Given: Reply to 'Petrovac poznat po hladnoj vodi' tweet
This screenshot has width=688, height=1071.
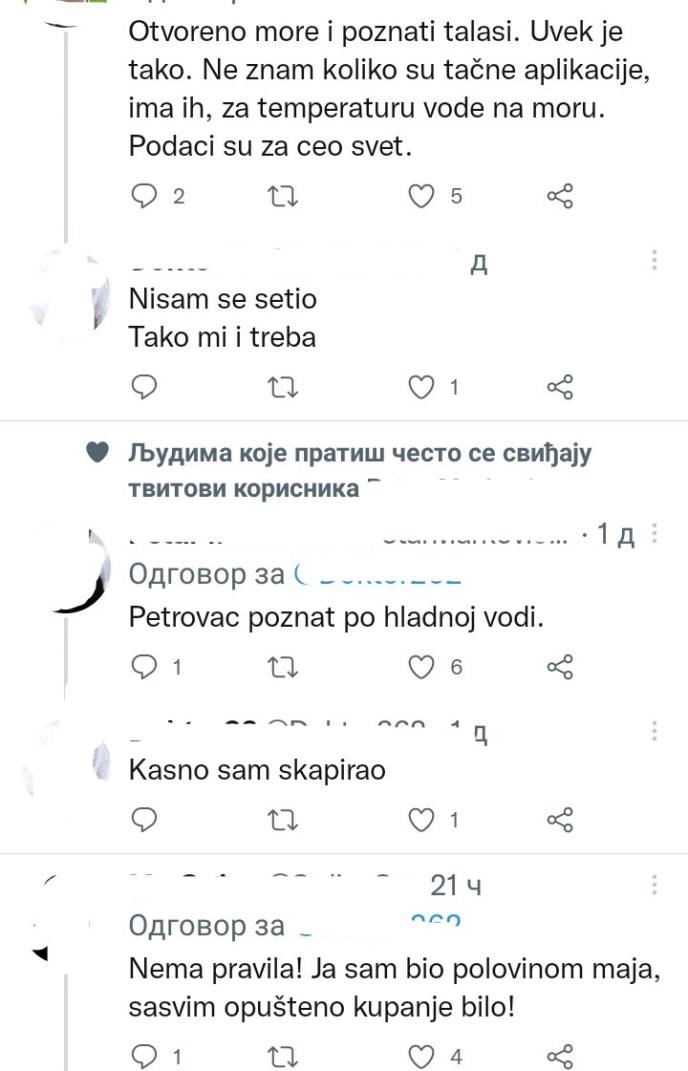Looking at the screenshot, I should coord(146,667).
